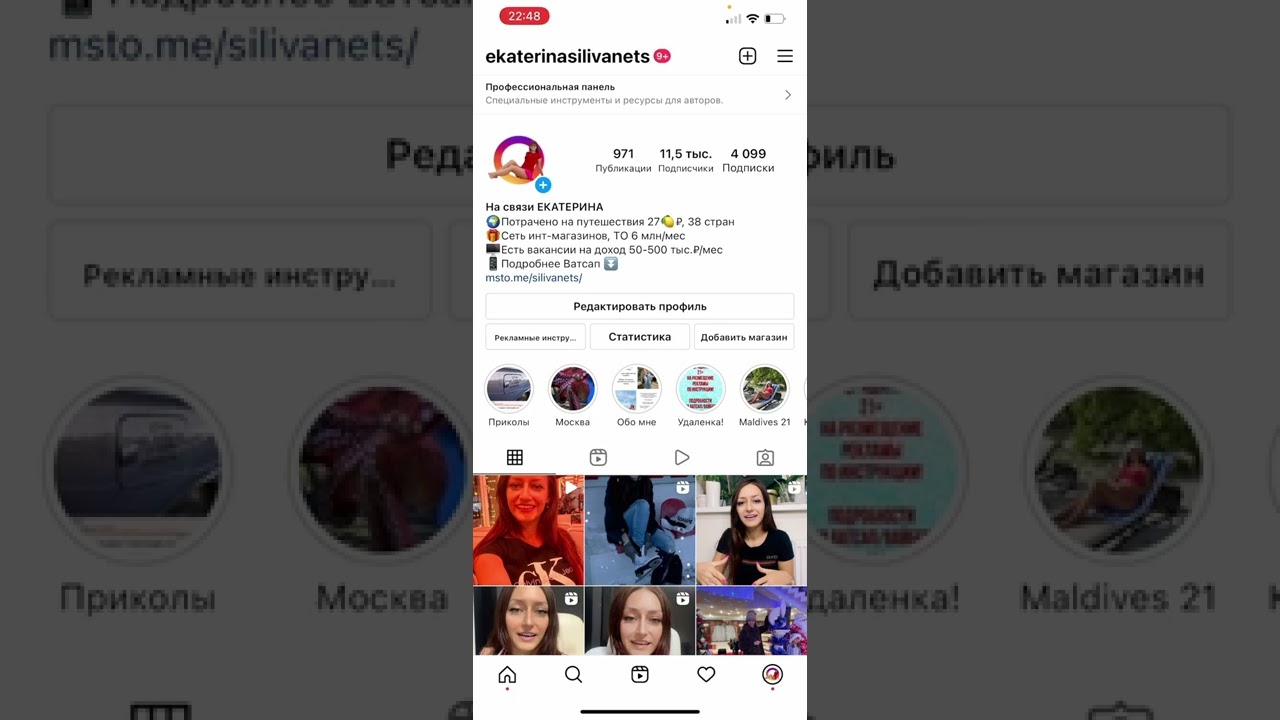Switch to the tagged photos tab
This screenshot has width=1280, height=720.
click(x=765, y=457)
